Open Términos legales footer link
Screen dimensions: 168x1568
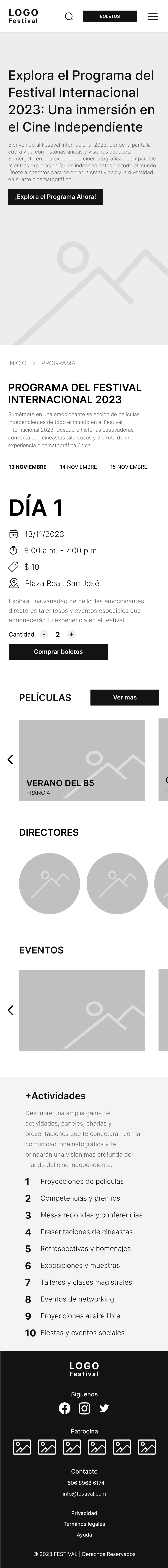pyautogui.click(x=84, y=1524)
